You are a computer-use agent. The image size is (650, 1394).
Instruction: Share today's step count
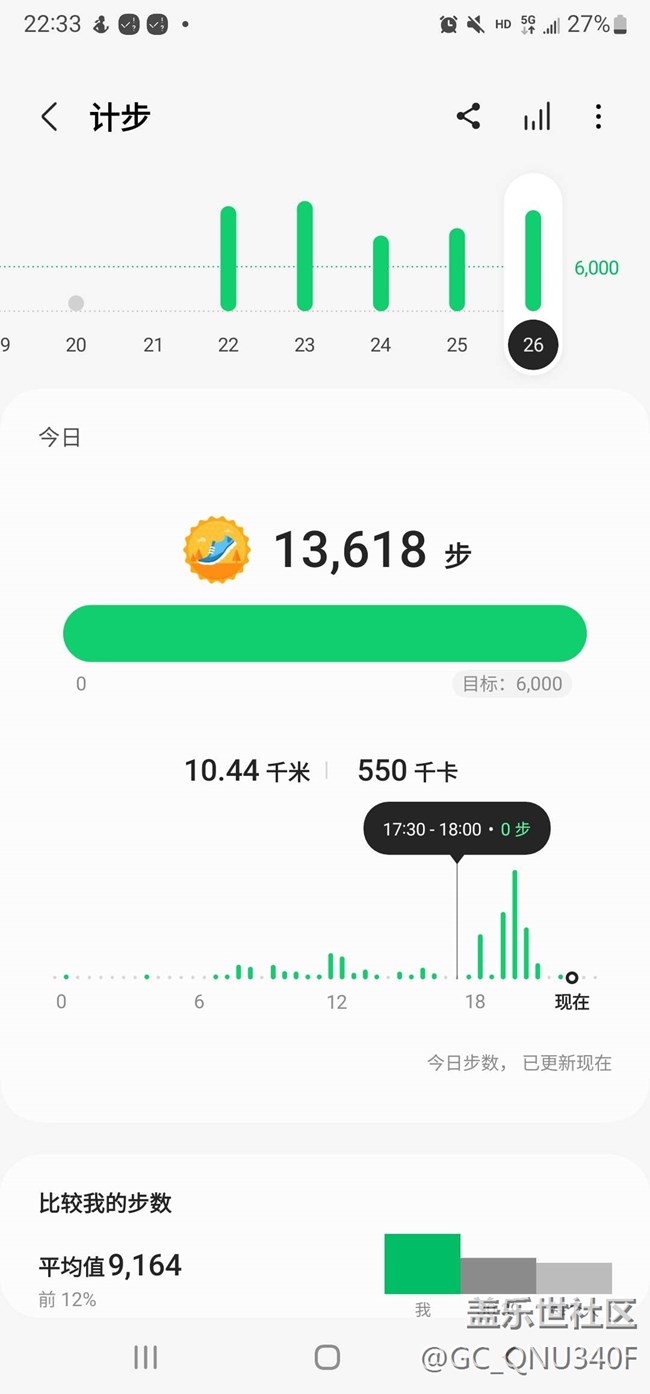pos(468,117)
